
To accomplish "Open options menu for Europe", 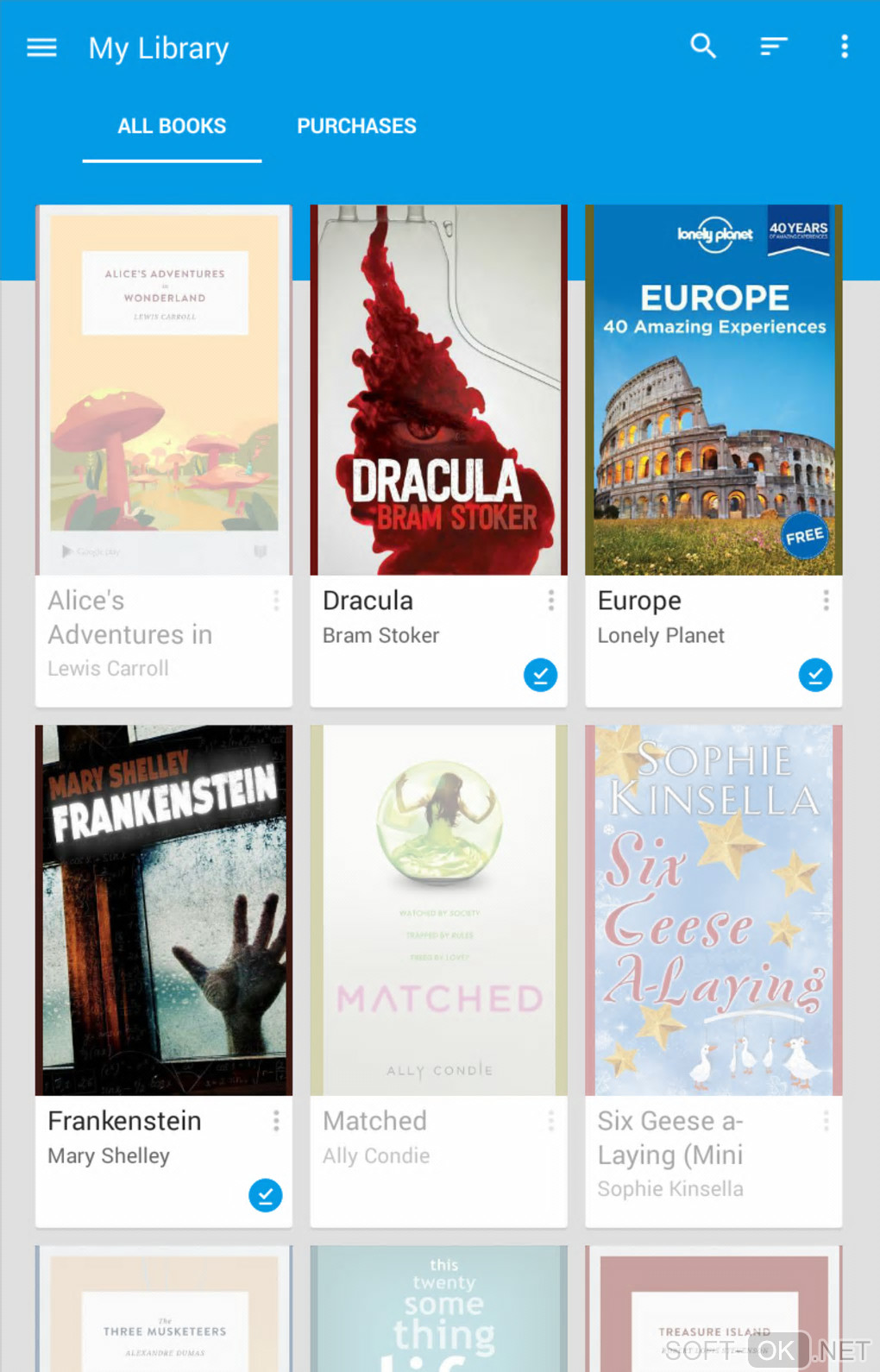I will (x=826, y=601).
